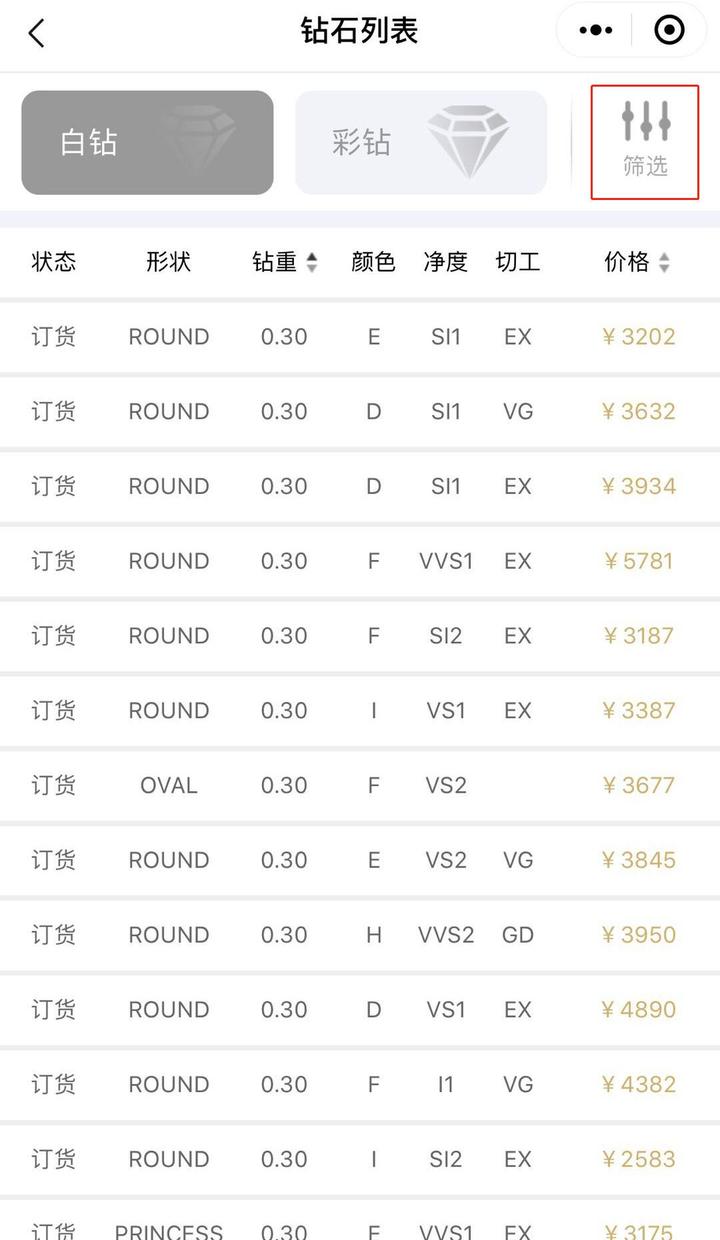View the D VS1 diamond priced ¥4890
This screenshot has height=1240, width=720.
(x=360, y=1010)
